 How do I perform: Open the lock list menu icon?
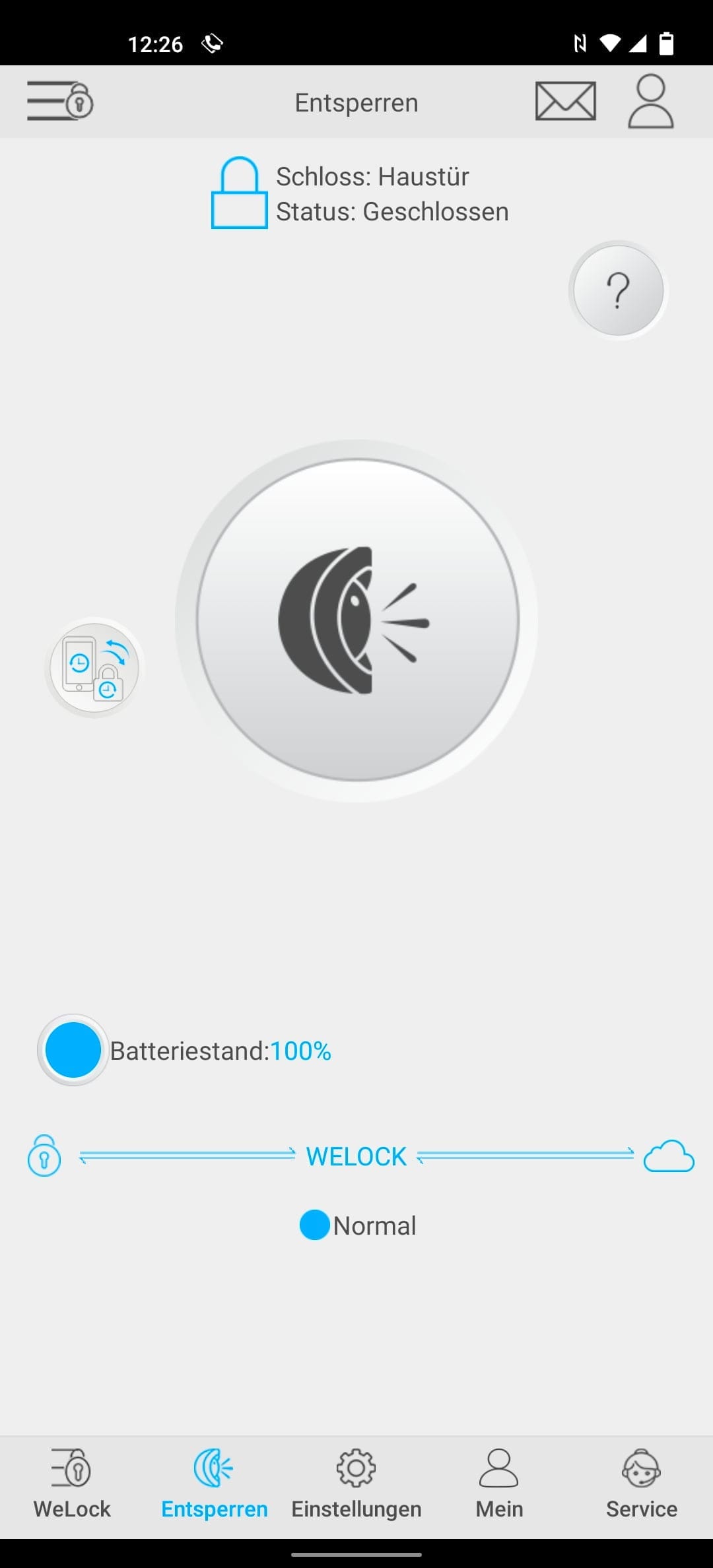tap(60, 101)
